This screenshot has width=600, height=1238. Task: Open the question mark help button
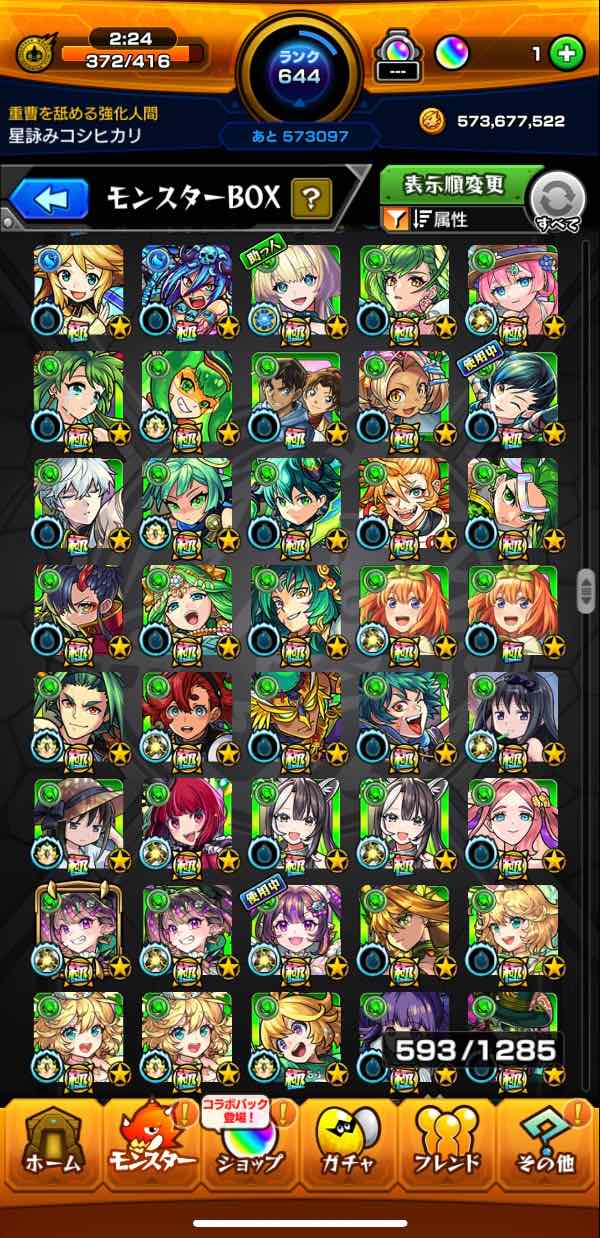click(311, 199)
